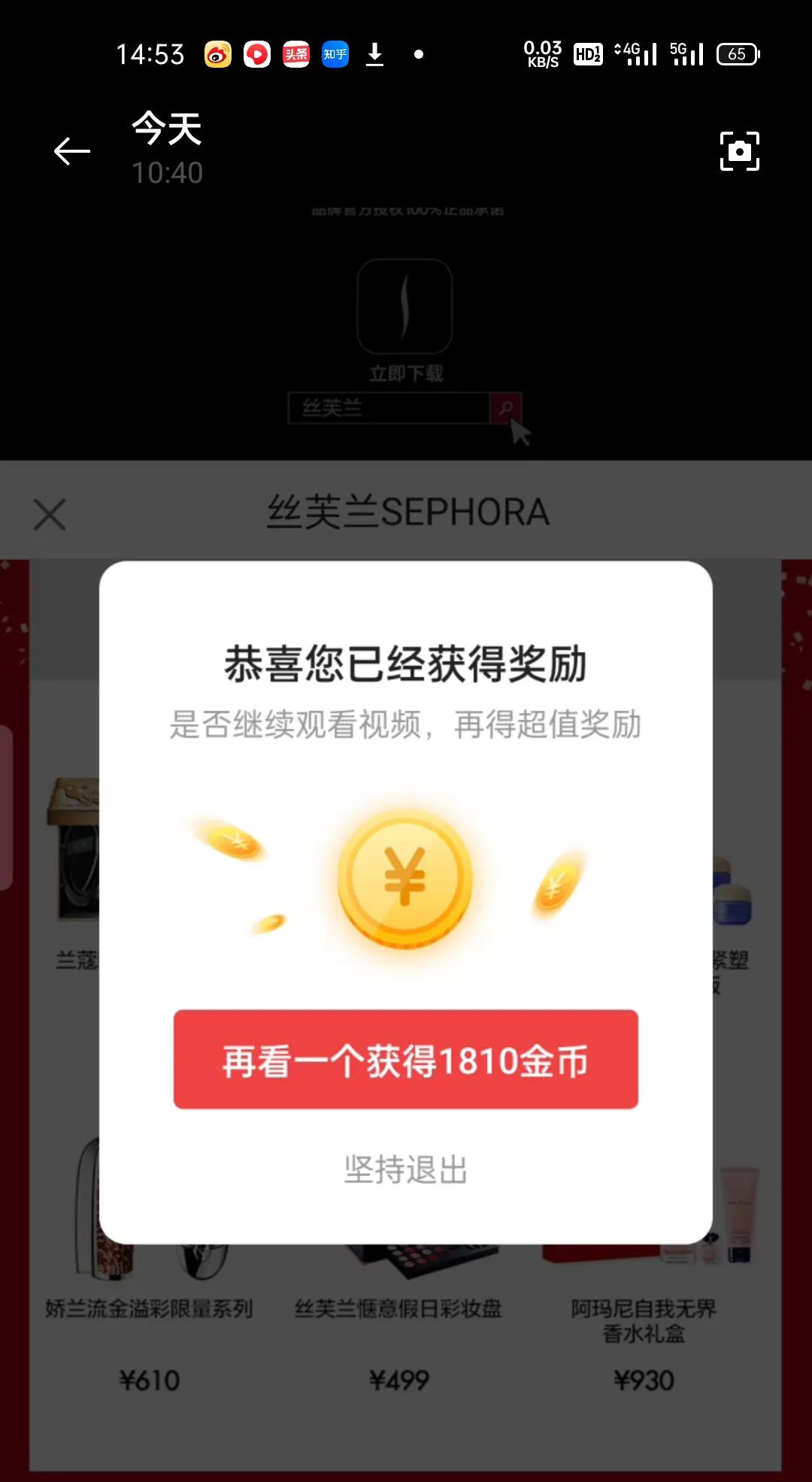Viewport: 812px width, 1482px height.
Task: Open the 知乎 icon in the status bar
Action: tap(335, 54)
